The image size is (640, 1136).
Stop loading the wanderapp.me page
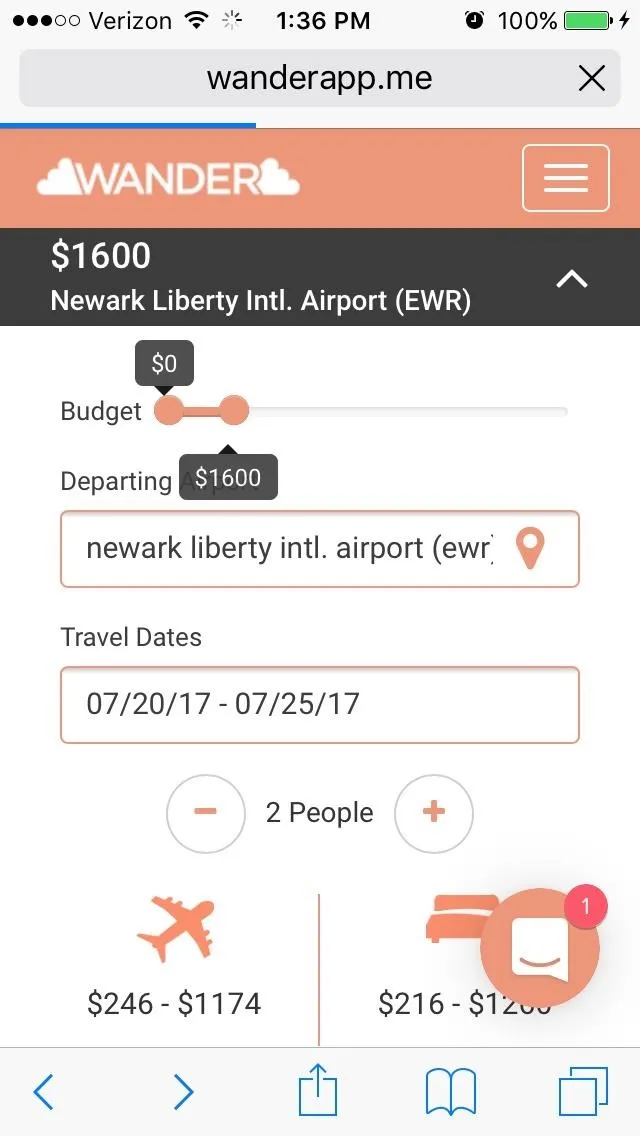point(591,78)
